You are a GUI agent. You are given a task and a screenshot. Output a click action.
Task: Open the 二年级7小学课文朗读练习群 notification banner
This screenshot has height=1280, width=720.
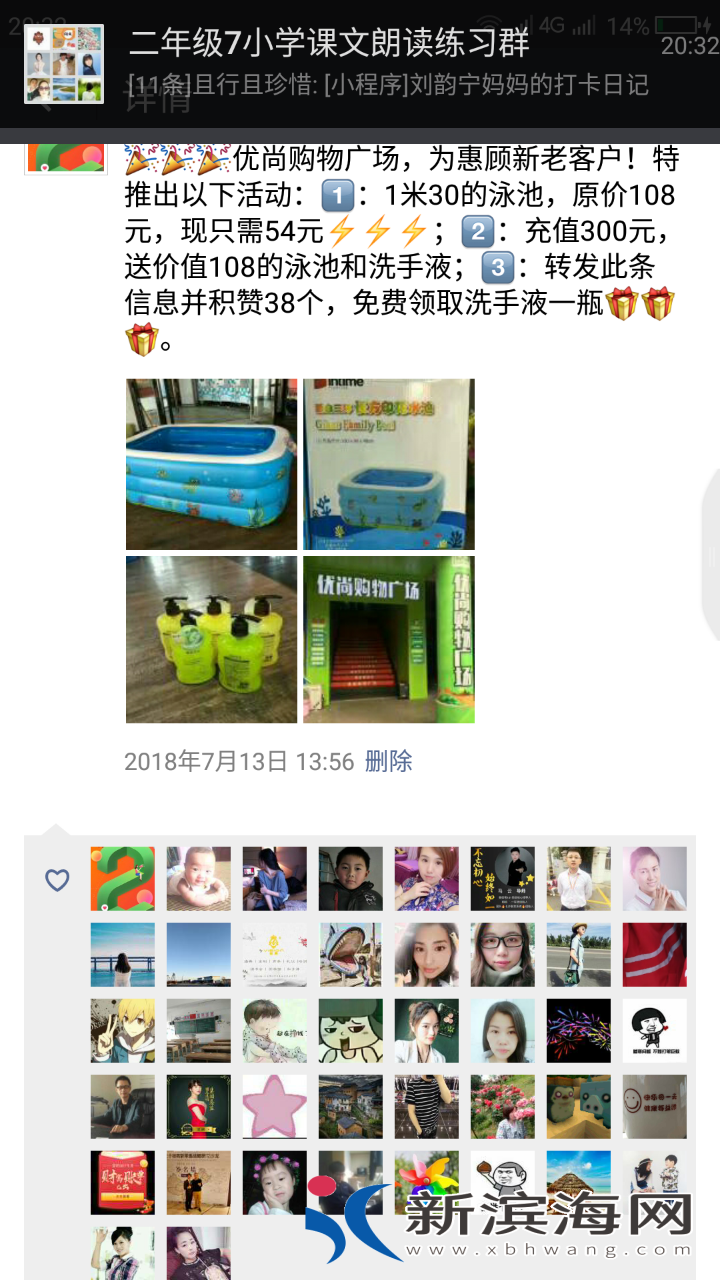pyautogui.click(x=360, y=64)
